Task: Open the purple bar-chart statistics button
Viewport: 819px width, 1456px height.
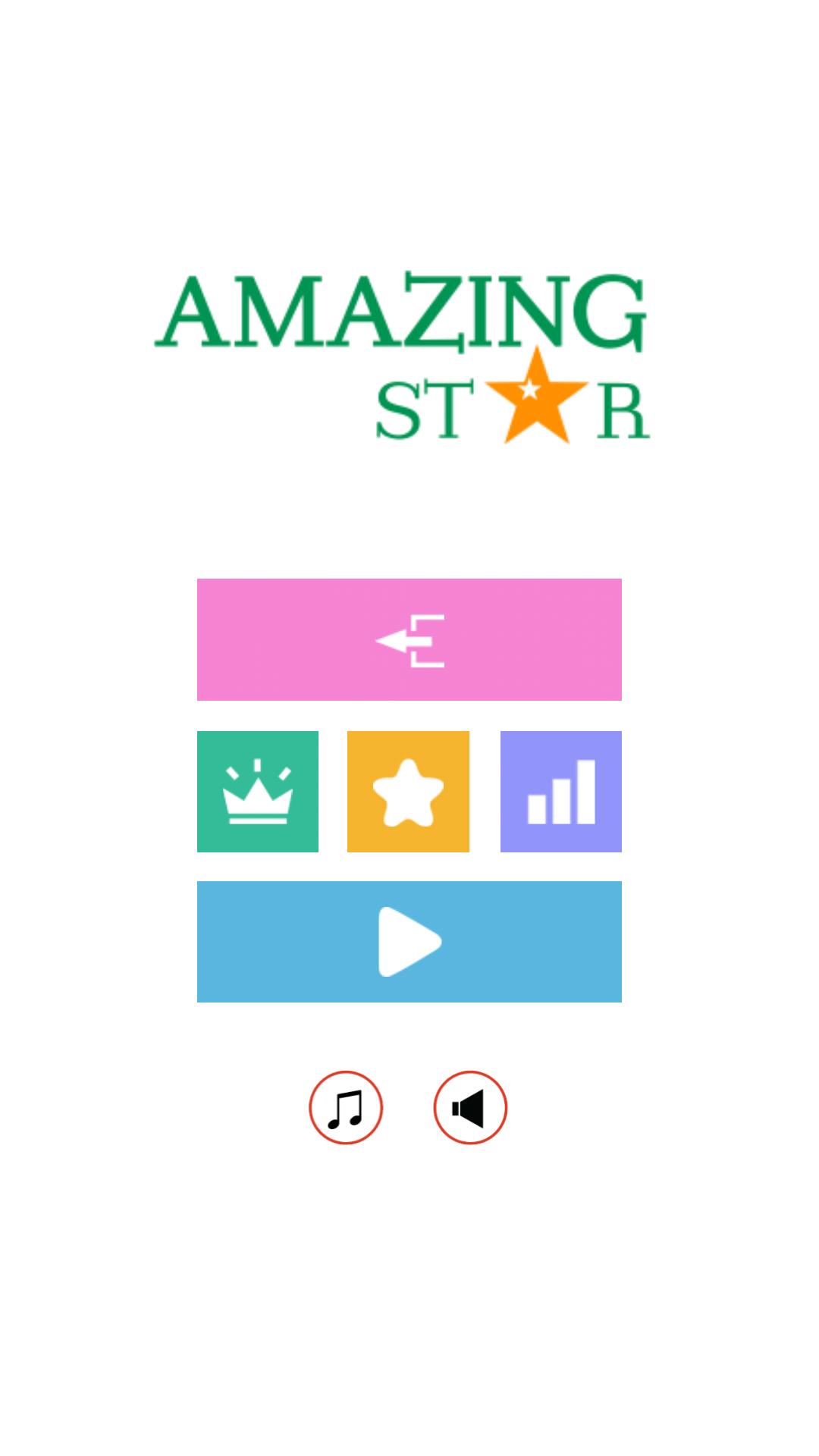Action: coord(561,791)
